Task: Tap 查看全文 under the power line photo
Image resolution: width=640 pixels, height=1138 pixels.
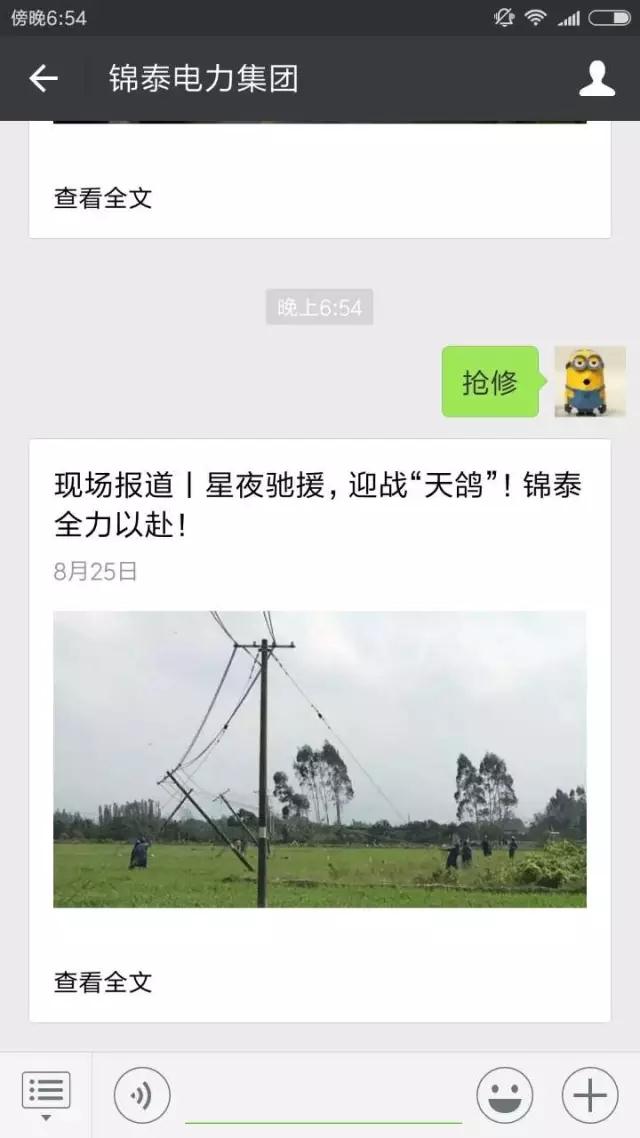Action: pos(103,982)
